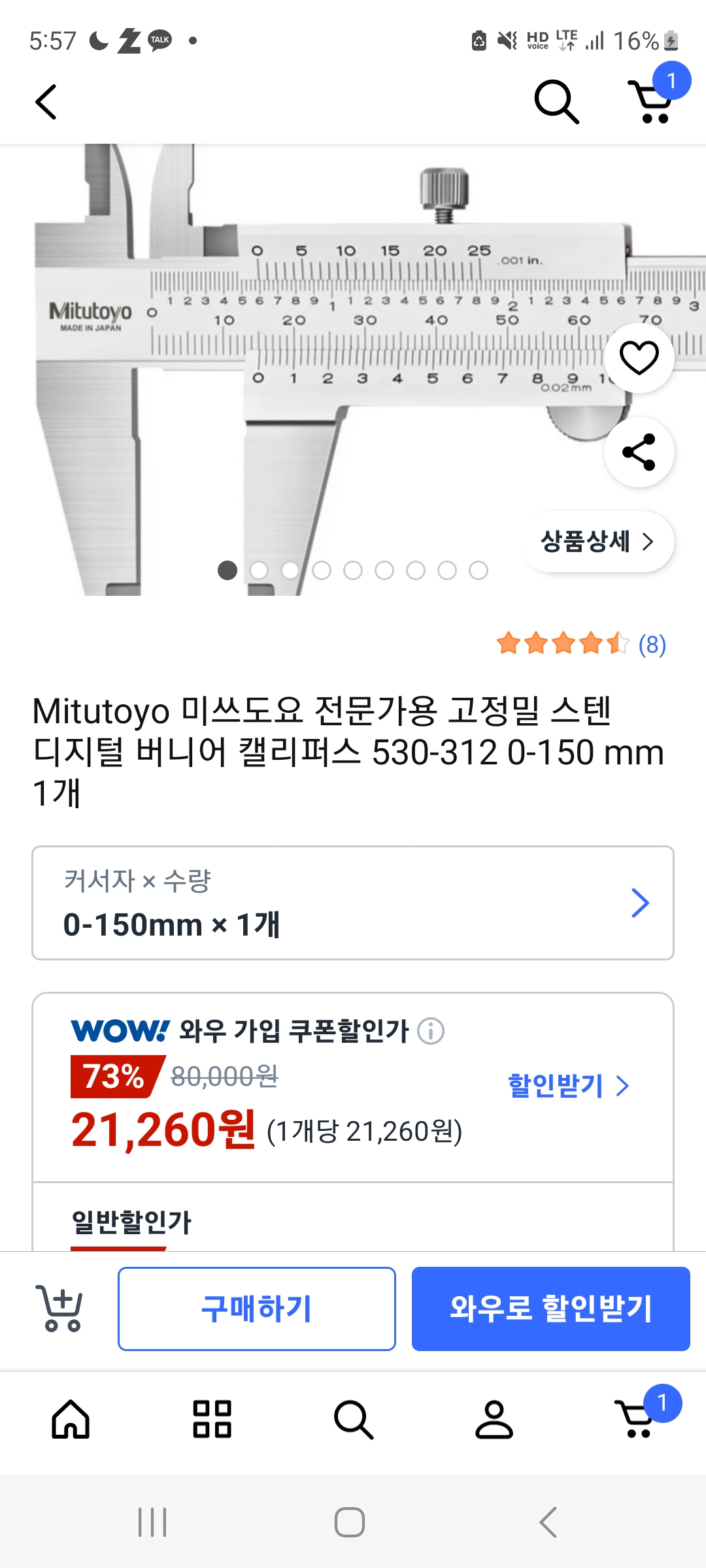Tap 할인받기 to get the discount
706x1568 pixels.
(x=567, y=1086)
